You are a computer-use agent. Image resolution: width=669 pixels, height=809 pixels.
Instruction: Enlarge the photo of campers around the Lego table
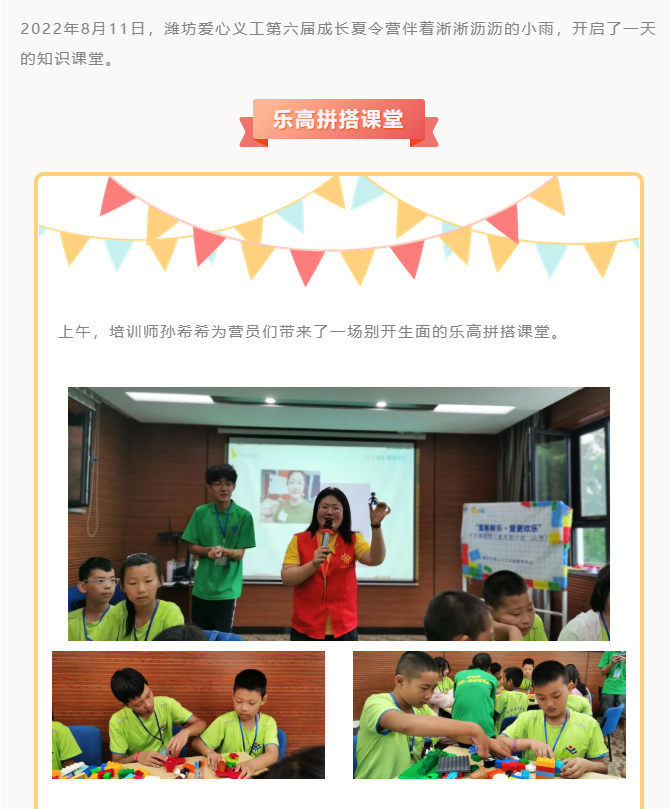click(489, 714)
